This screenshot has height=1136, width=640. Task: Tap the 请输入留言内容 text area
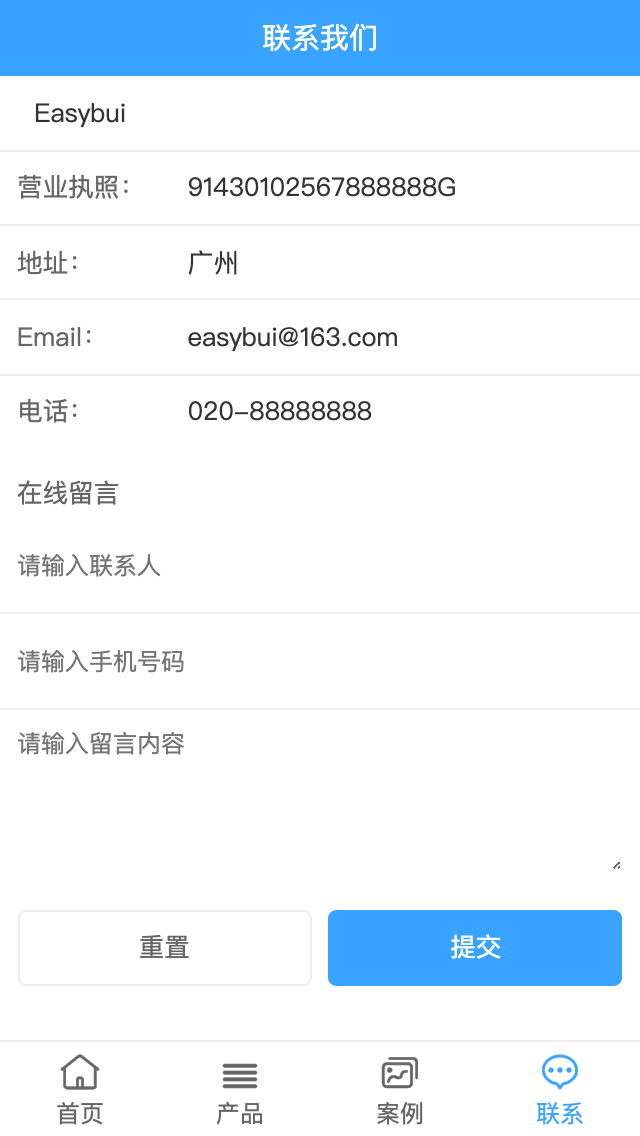pos(320,792)
